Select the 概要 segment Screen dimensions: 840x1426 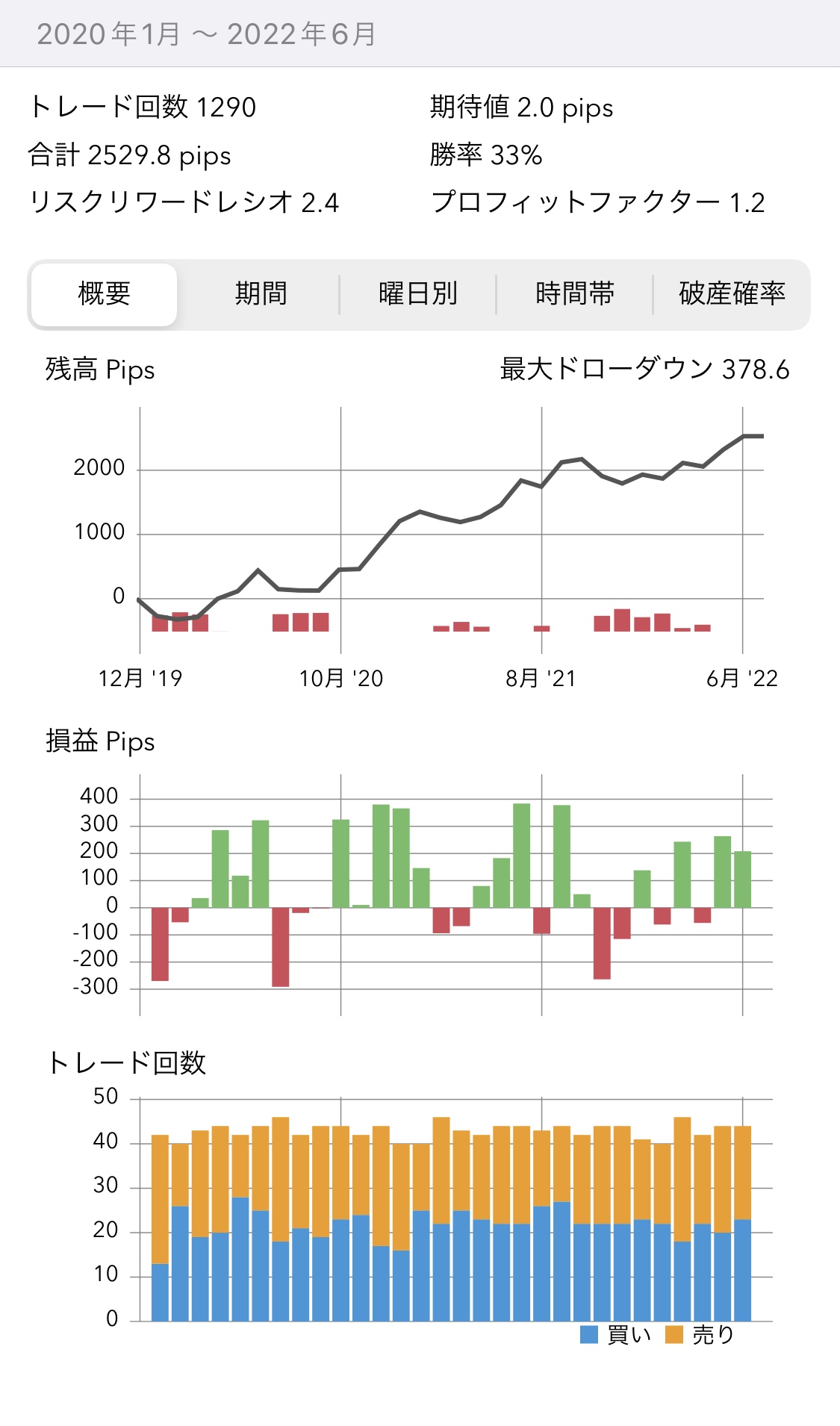(x=105, y=294)
